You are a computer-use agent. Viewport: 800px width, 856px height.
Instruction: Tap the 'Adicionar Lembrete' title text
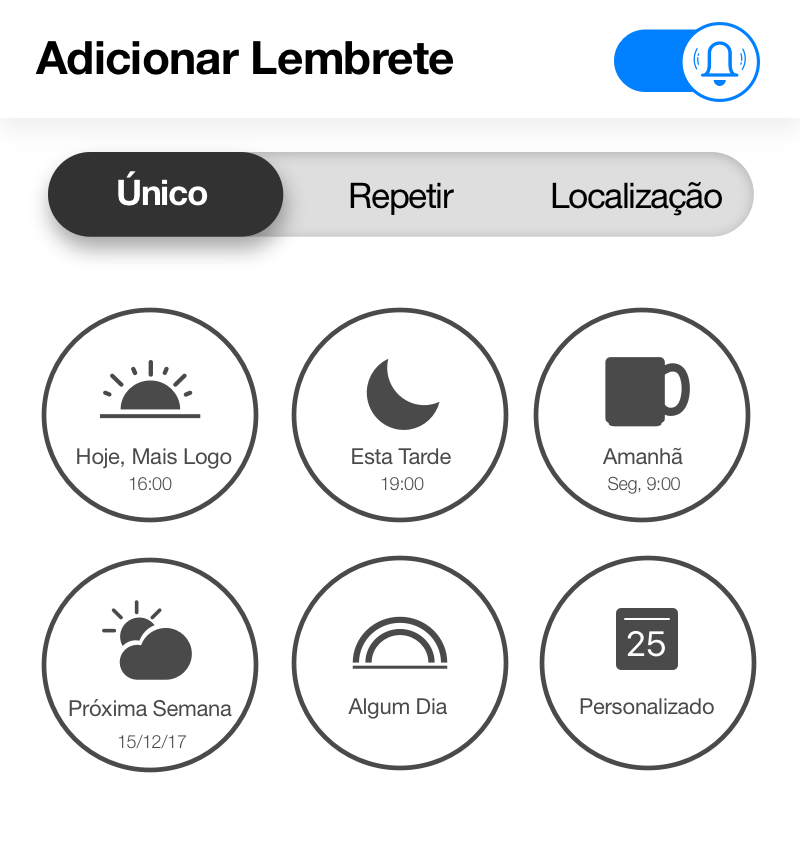(x=244, y=59)
